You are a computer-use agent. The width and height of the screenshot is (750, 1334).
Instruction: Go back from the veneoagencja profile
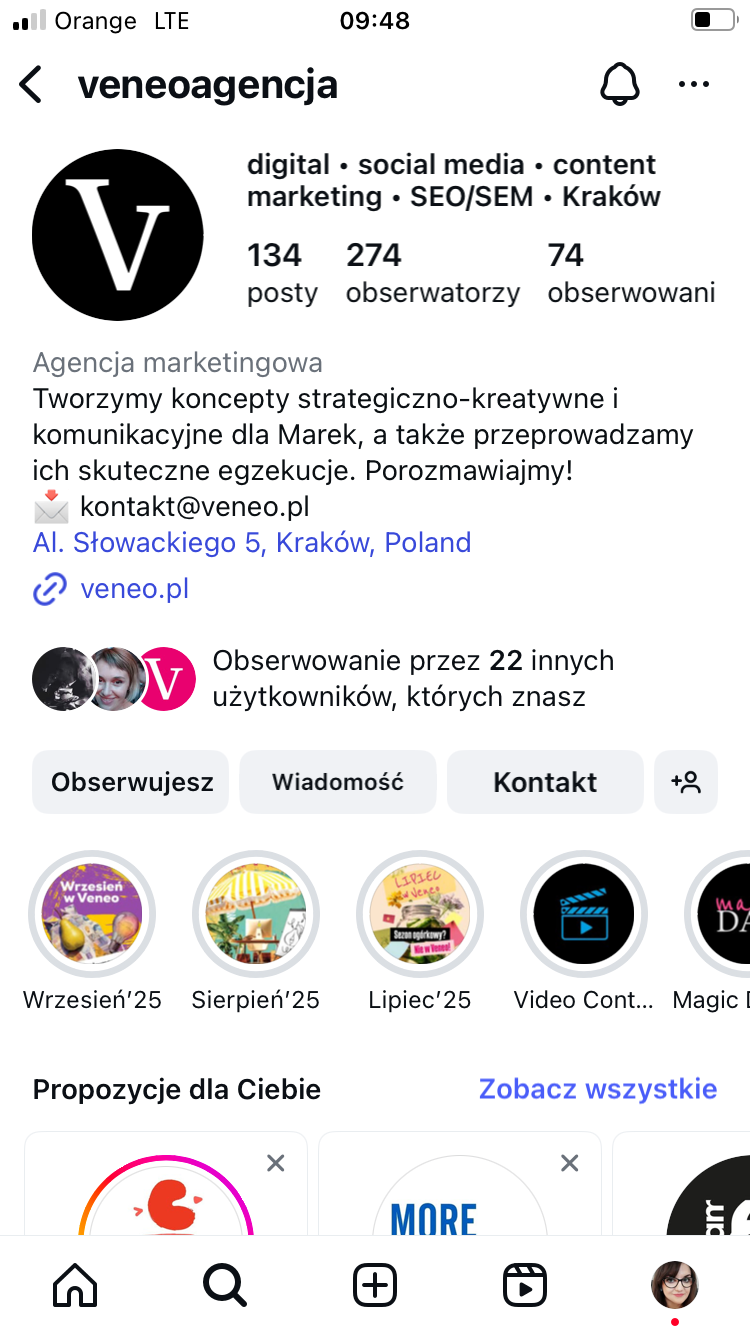(x=32, y=85)
